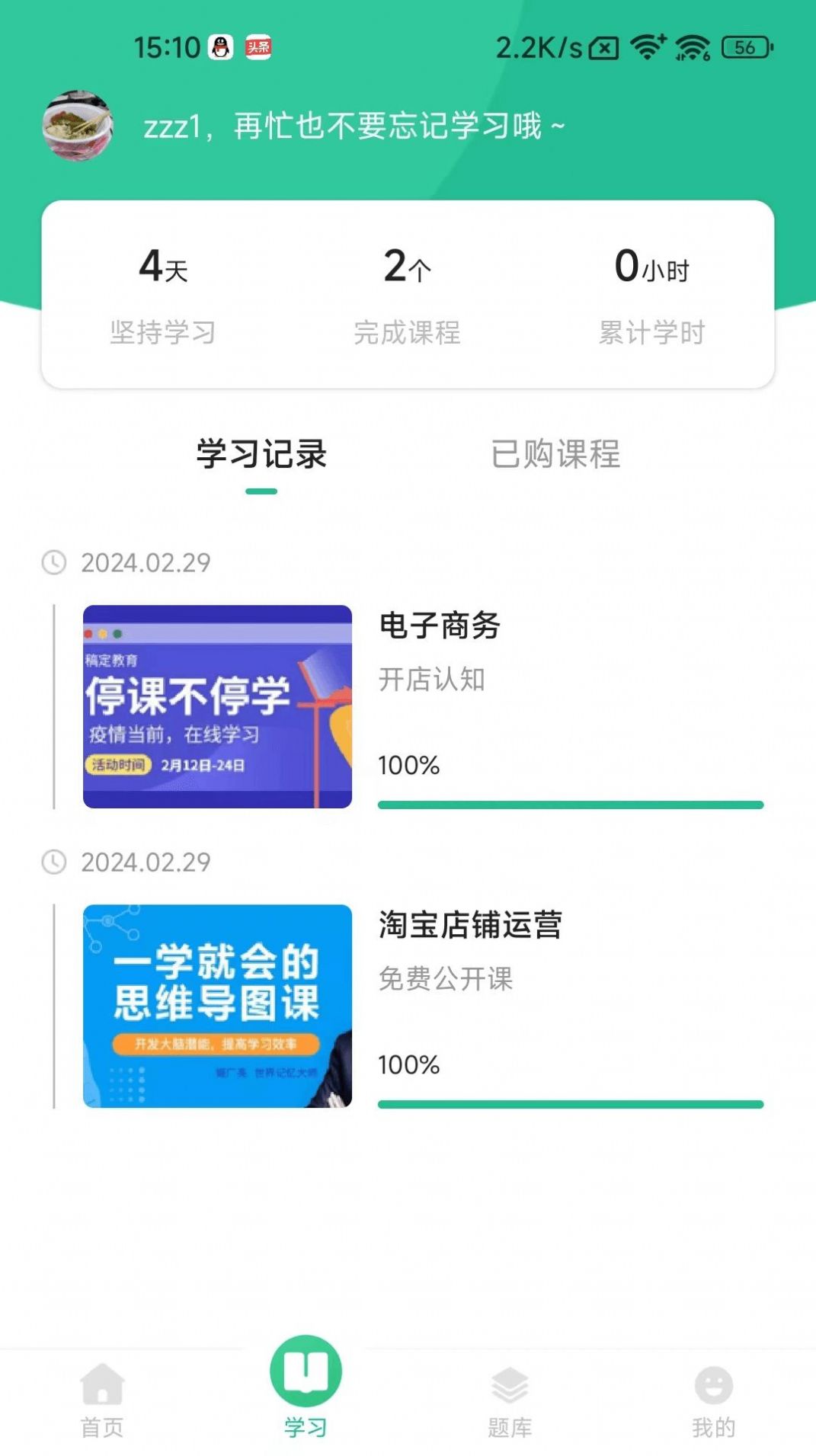Open the 淘宝店铺运营 free course
This screenshot has height=1456, width=816.
point(469,927)
